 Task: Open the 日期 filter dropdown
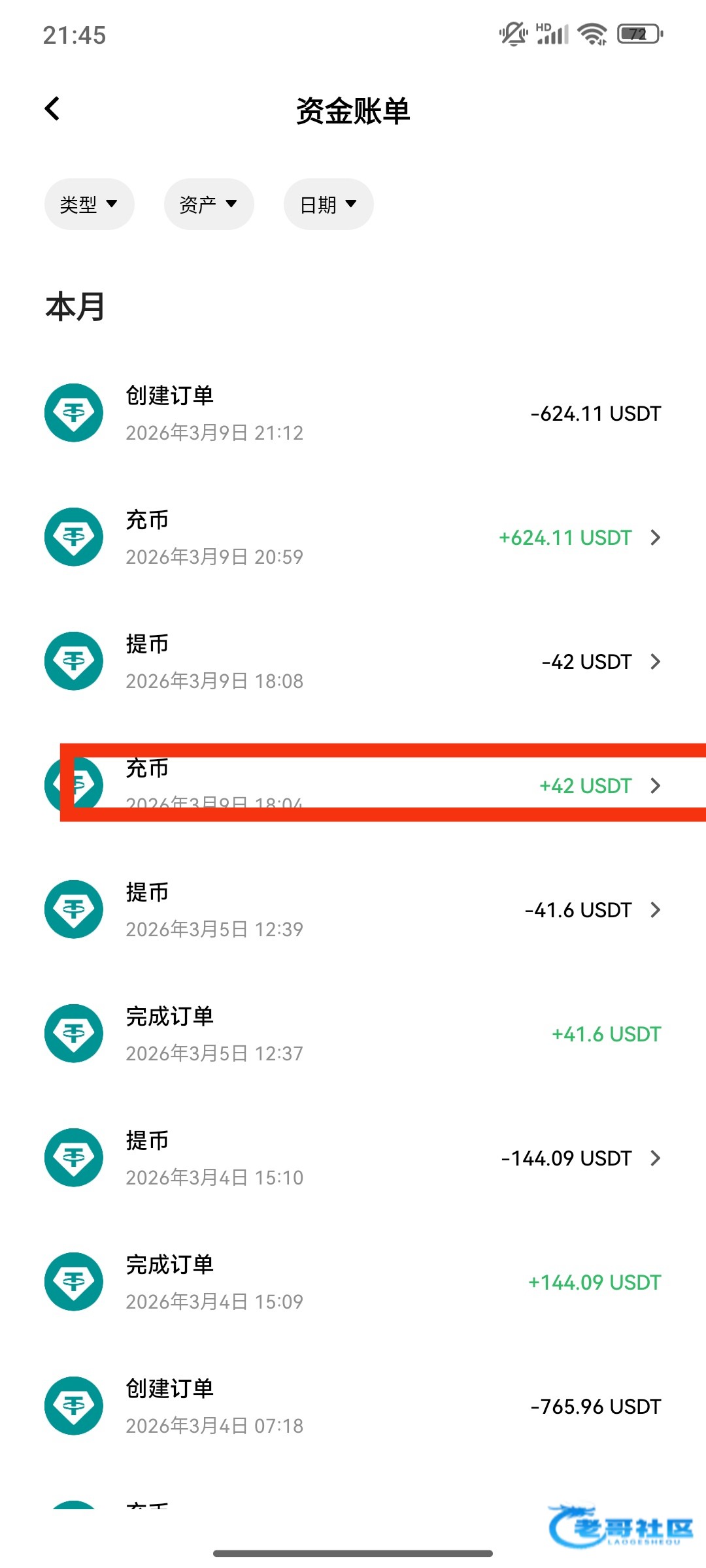(328, 204)
